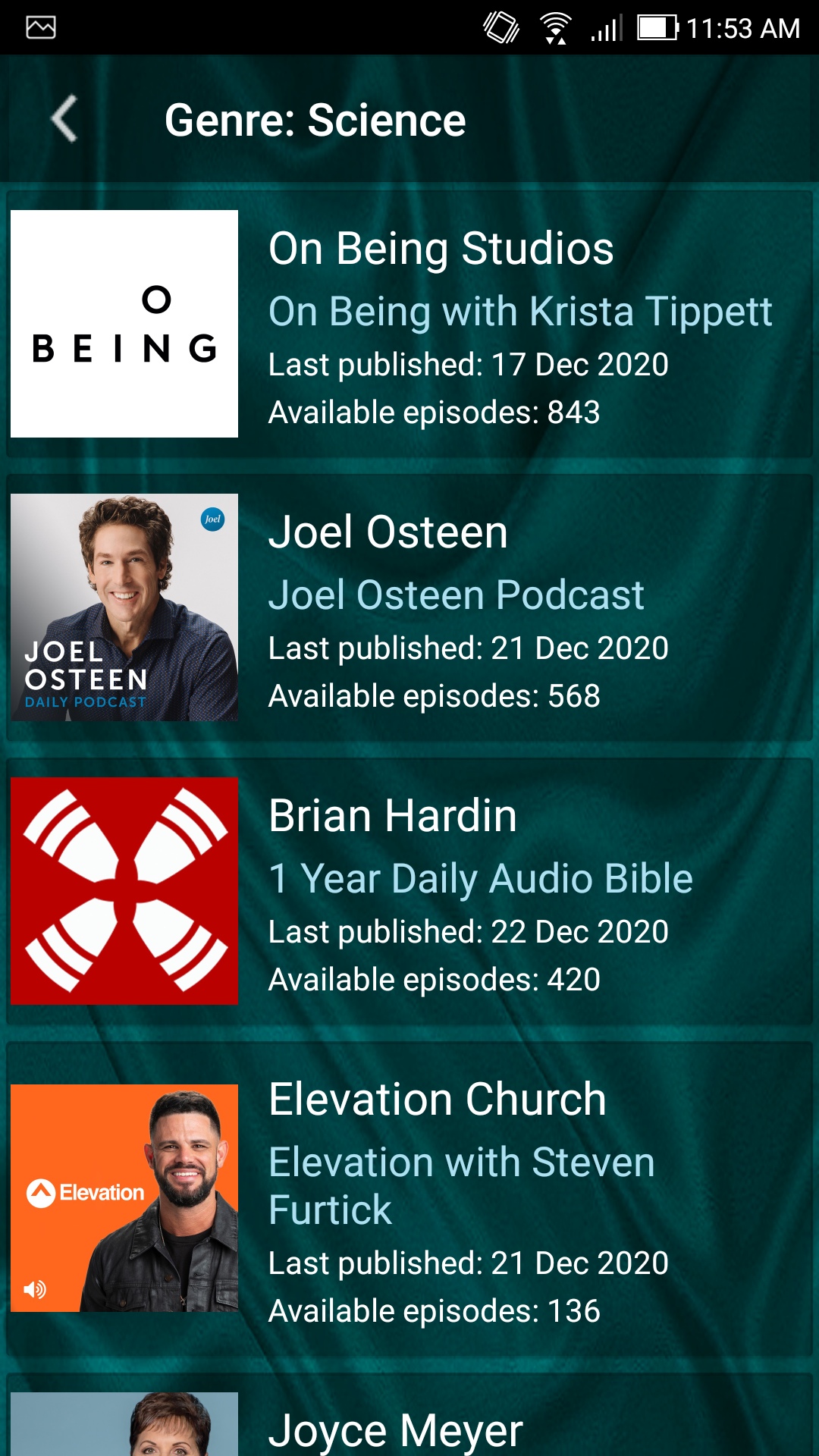Go back from Genre: Science

pyautogui.click(x=65, y=119)
